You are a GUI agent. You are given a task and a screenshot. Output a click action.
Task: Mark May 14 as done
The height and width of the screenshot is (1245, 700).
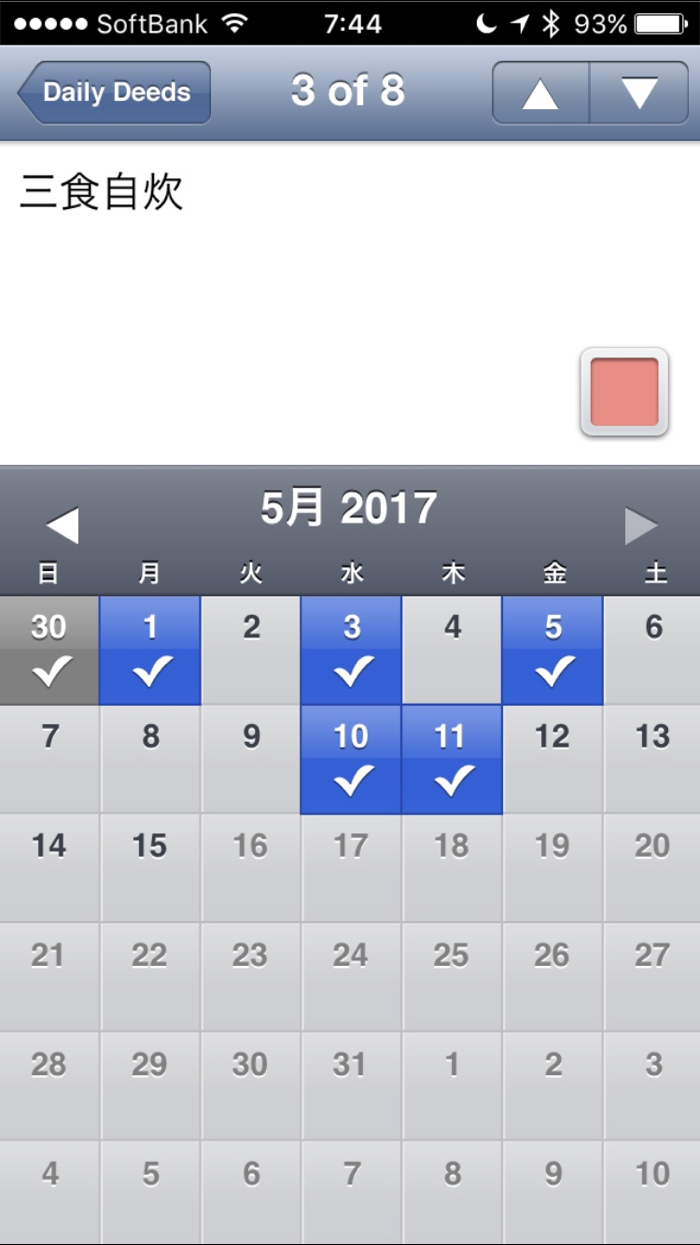49,868
